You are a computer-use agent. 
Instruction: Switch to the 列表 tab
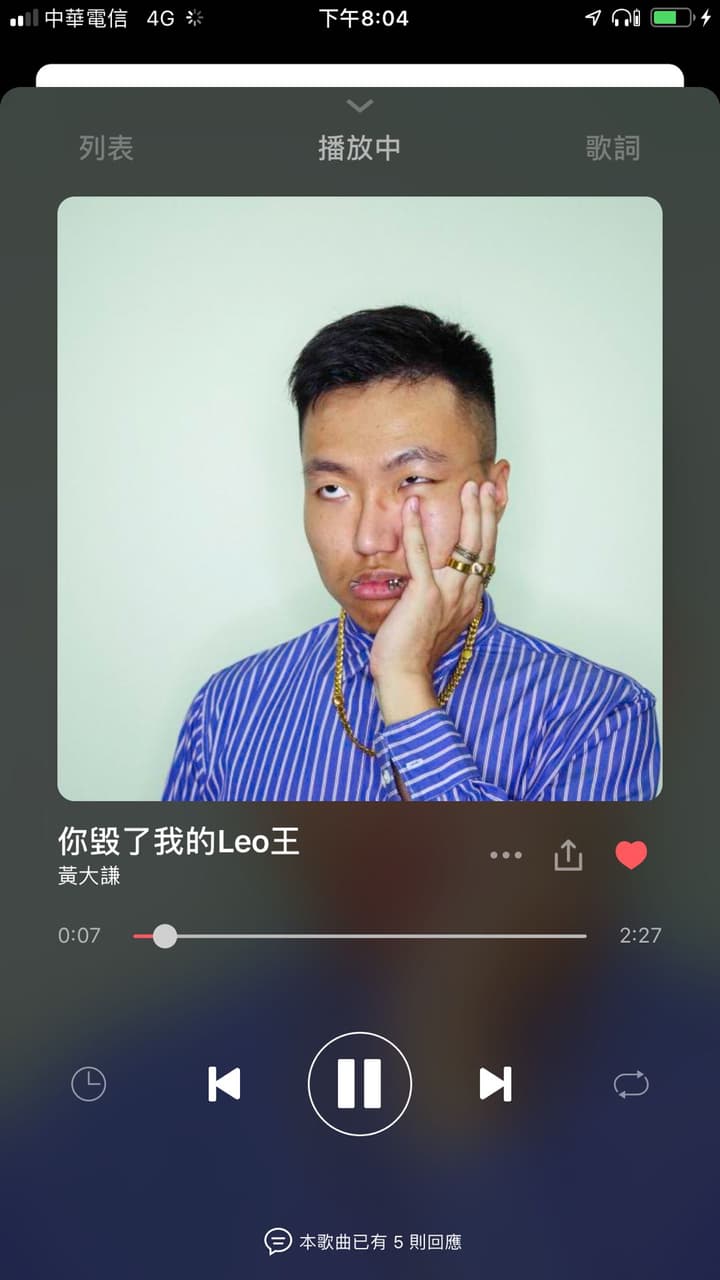point(106,149)
